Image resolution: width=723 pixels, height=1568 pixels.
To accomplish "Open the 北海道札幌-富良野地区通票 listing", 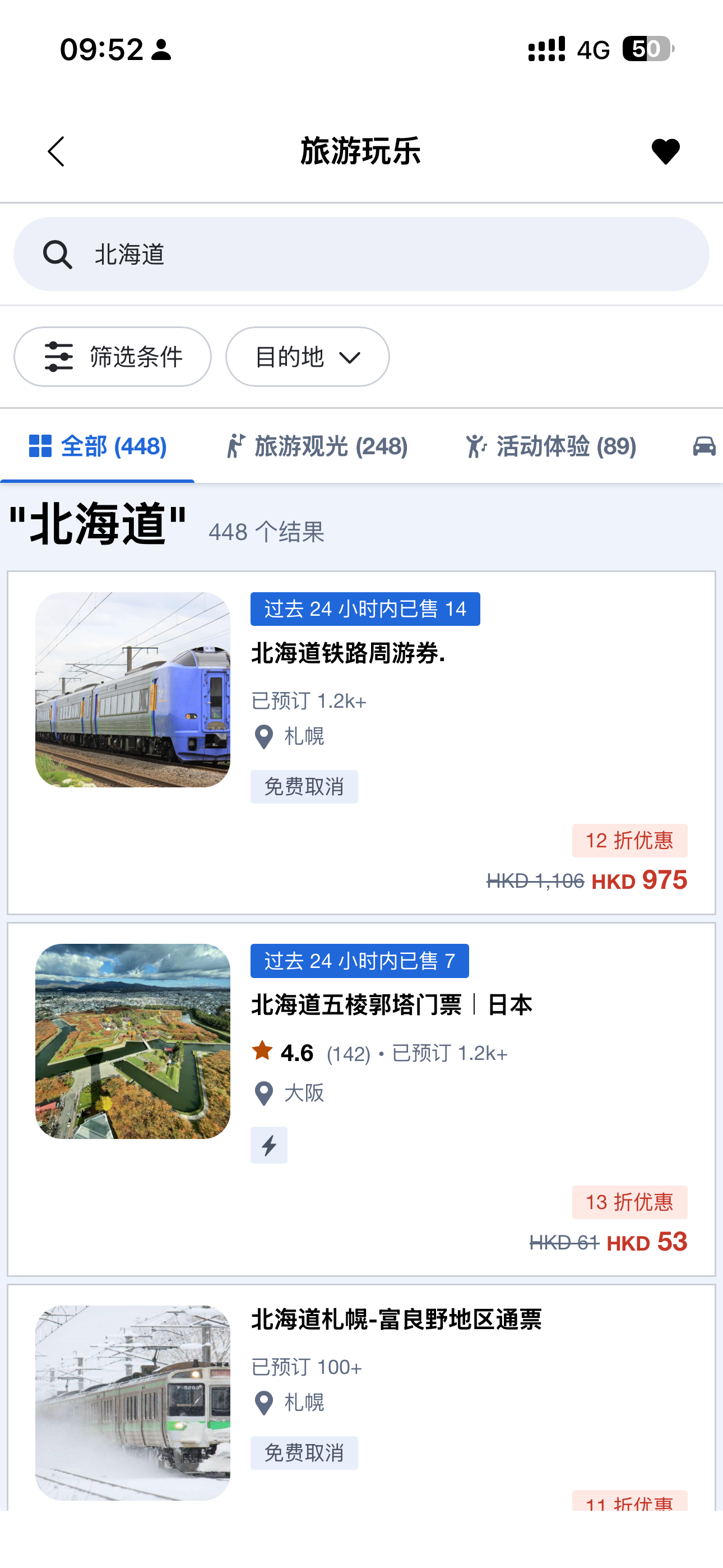I will pyautogui.click(x=361, y=1400).
